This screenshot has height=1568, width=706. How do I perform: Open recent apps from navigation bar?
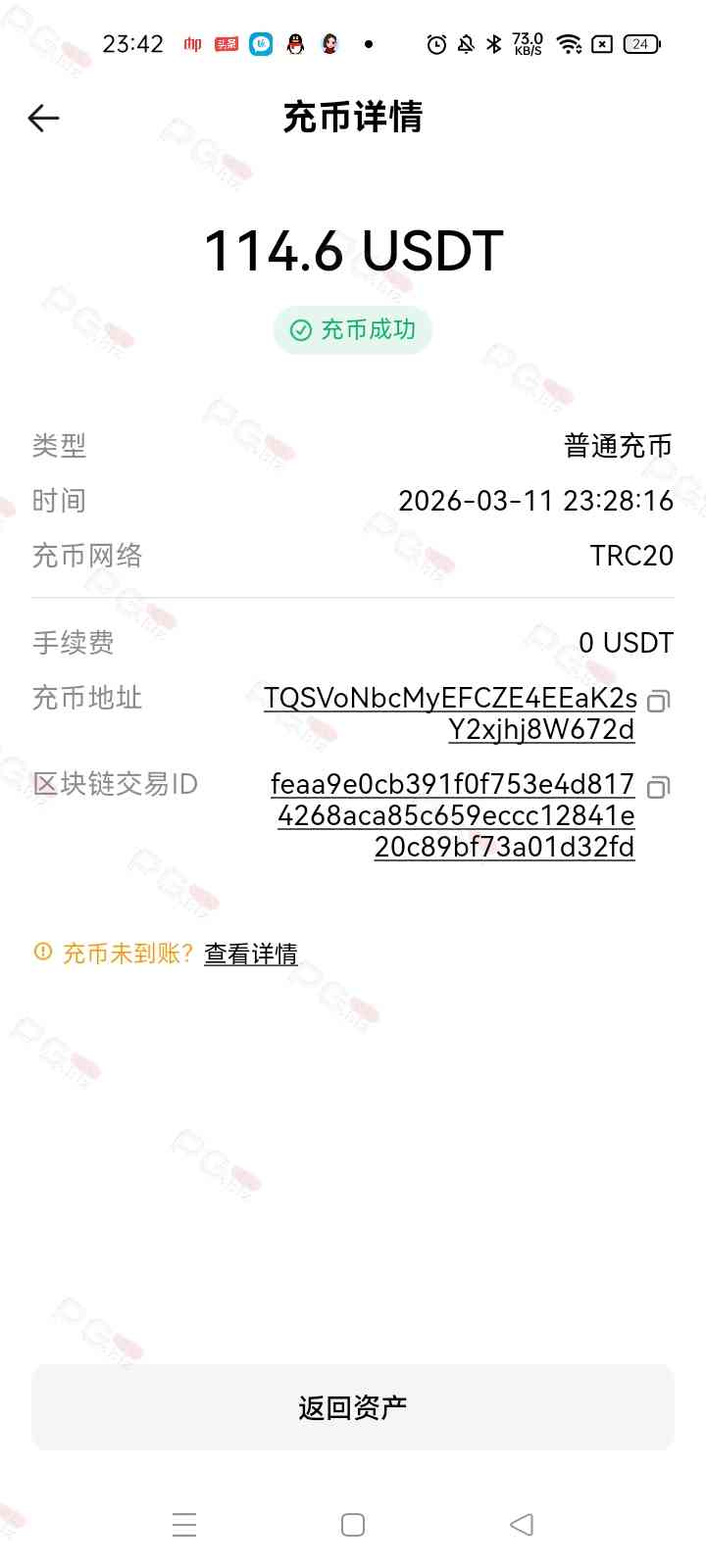[184, 1525]
